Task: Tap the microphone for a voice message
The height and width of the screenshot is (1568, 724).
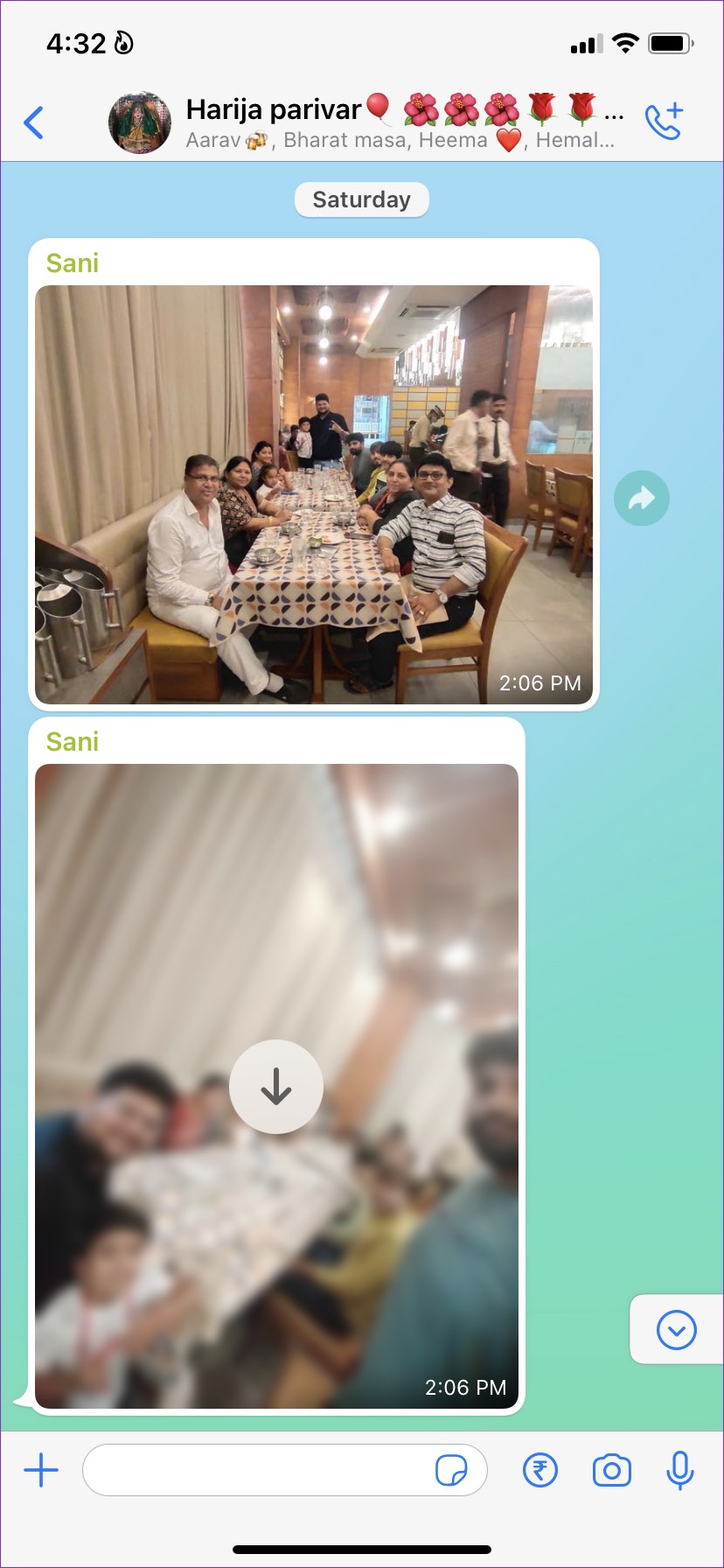Action: (679, 1471)
